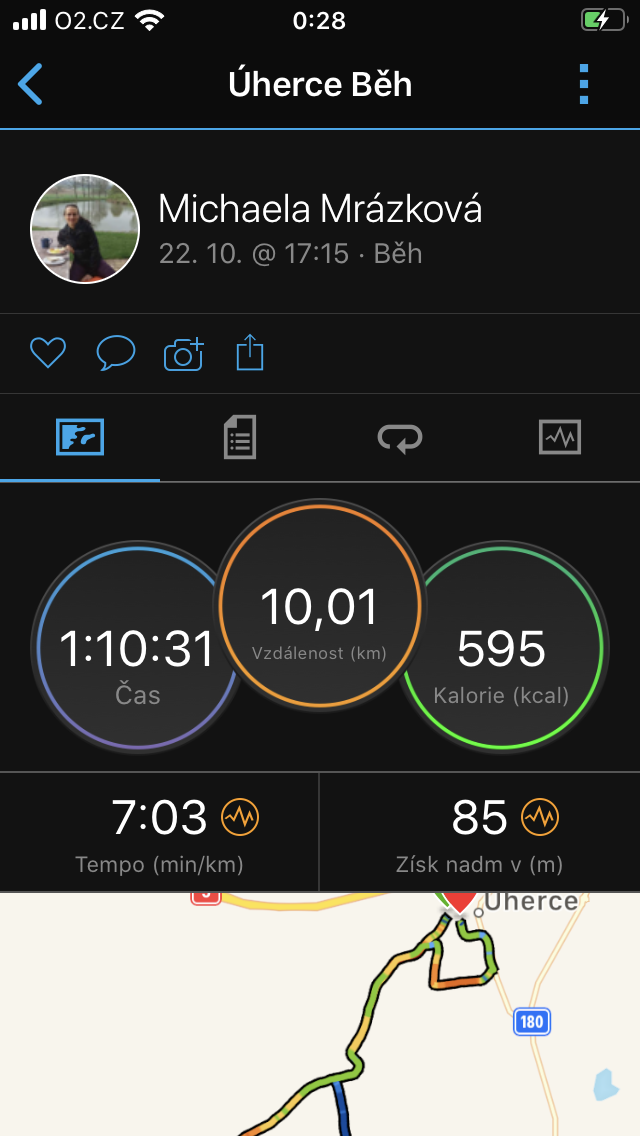Open Michaela Mrázková's profile picture
This screenshot has width=640, height=1136.
85,229
